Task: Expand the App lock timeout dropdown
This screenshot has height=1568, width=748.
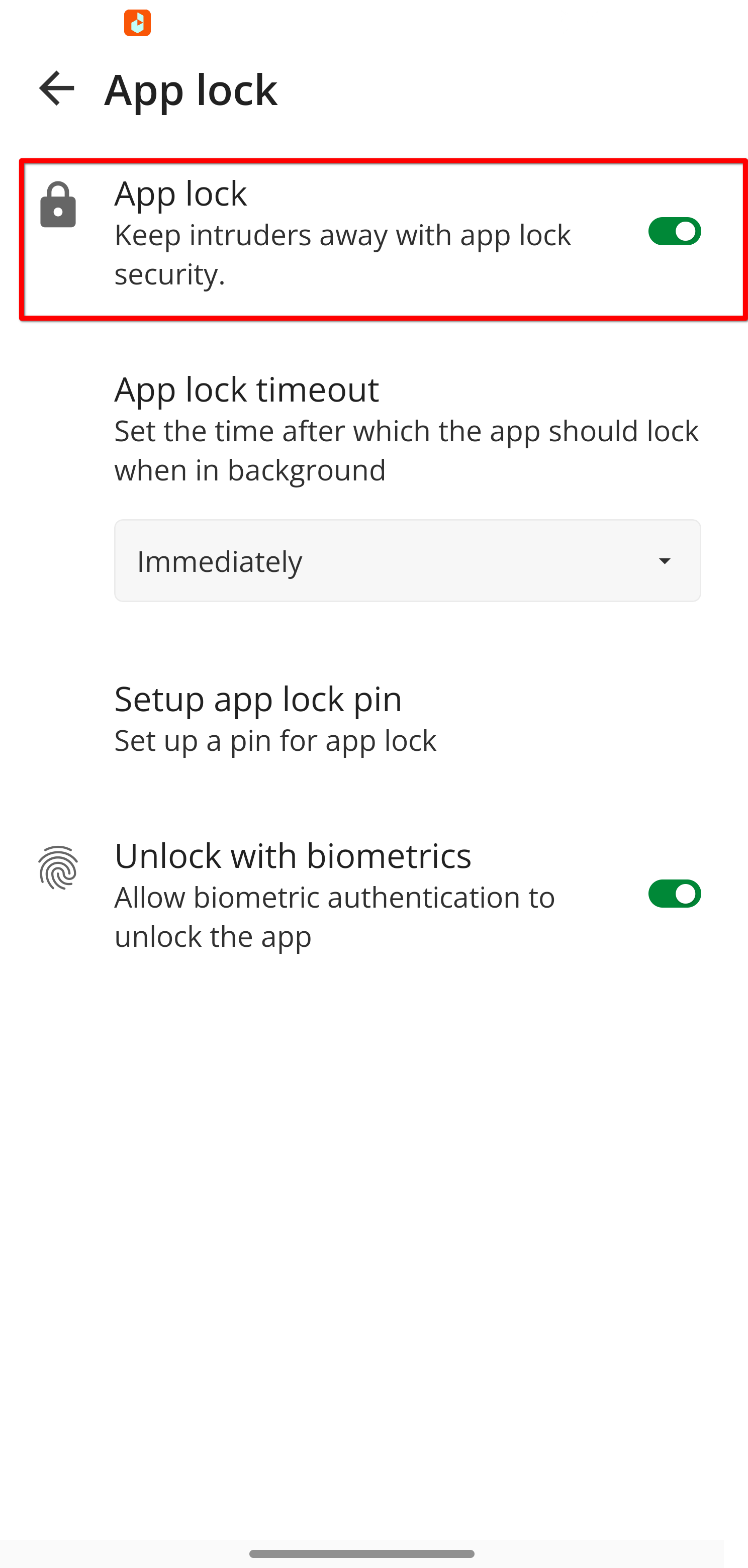Action: click(407, 560)
